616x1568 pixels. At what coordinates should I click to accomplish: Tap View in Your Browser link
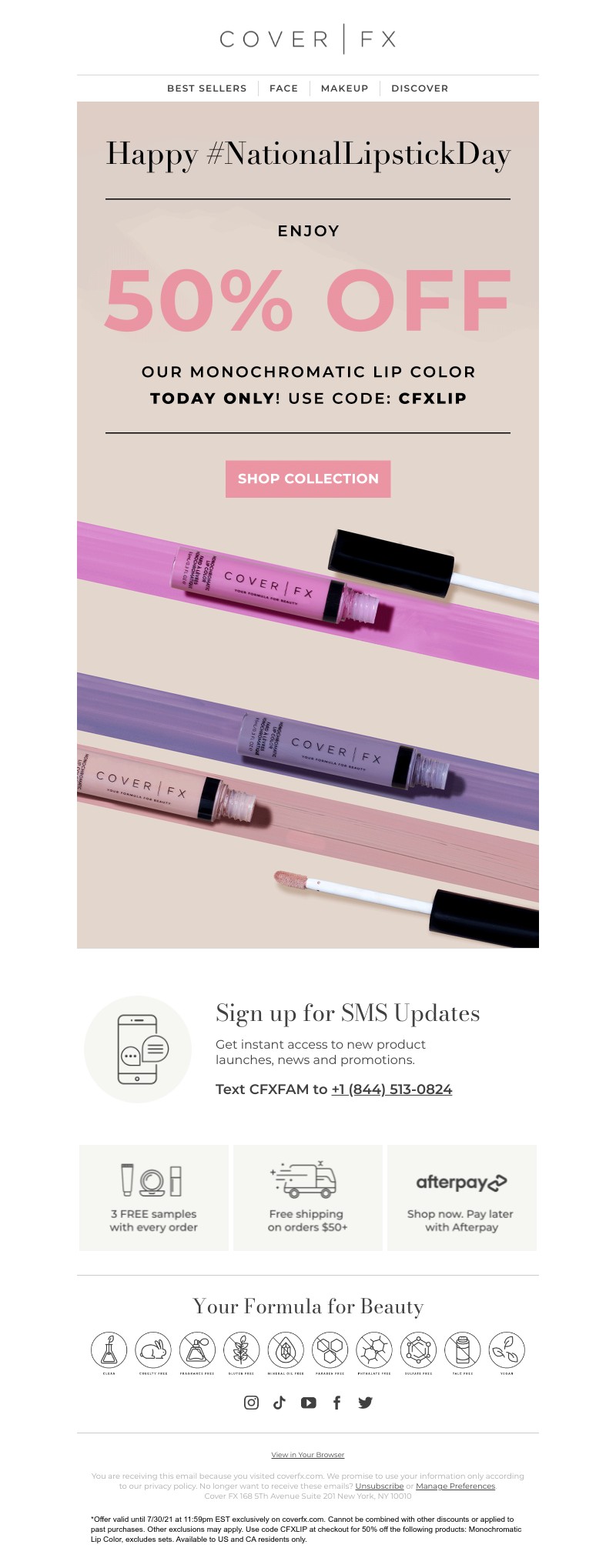point(307,1455)
